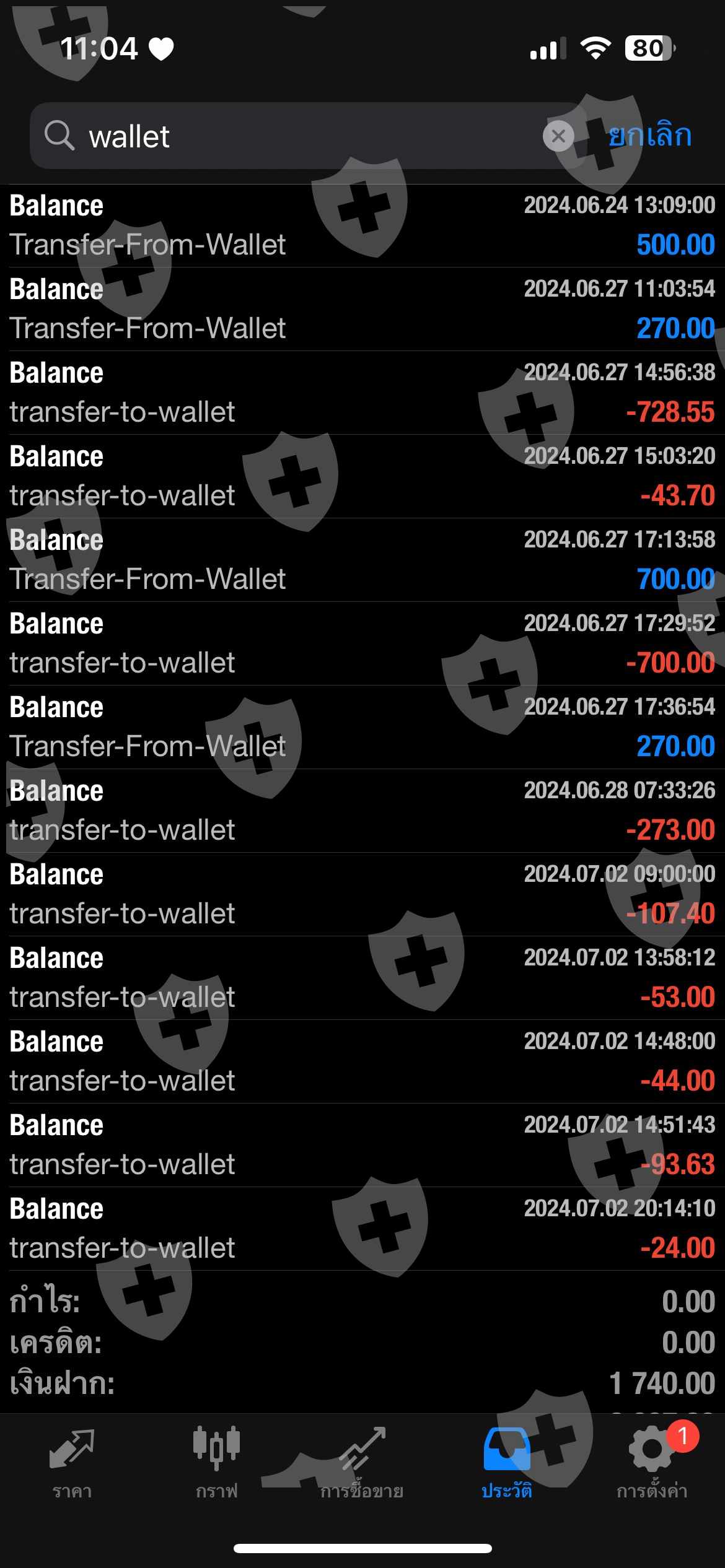Select the -107.40 transfer-to-wallet record

(x=362, y=894)
